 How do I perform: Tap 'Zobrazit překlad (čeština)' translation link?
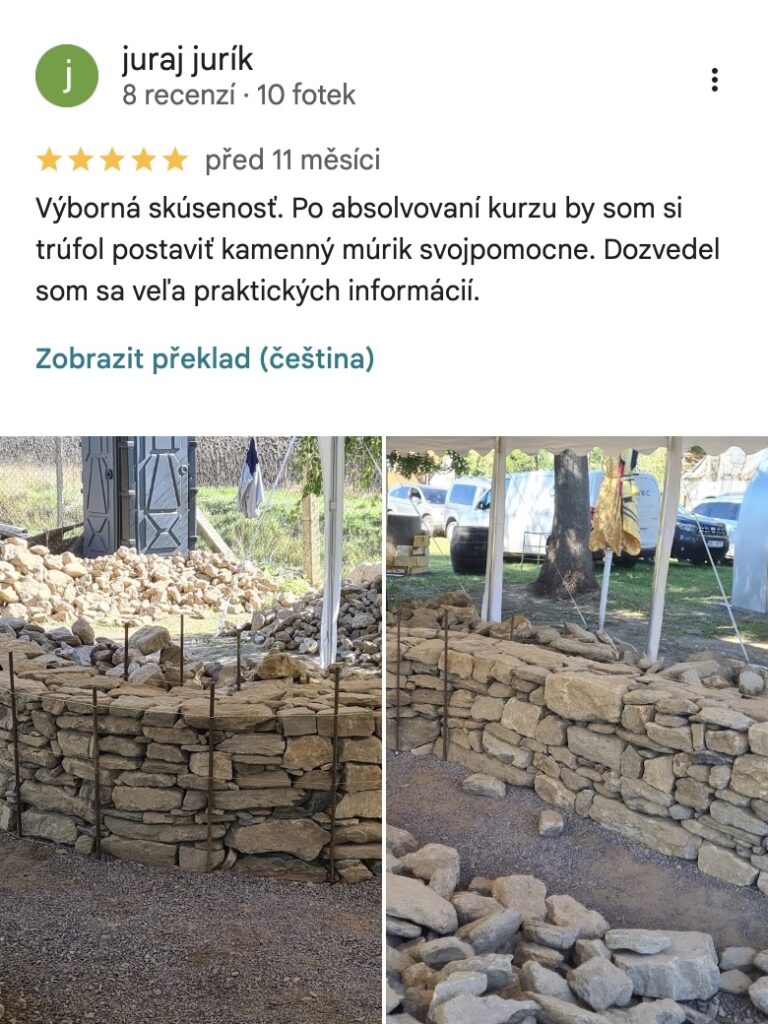tap(204, 359)
